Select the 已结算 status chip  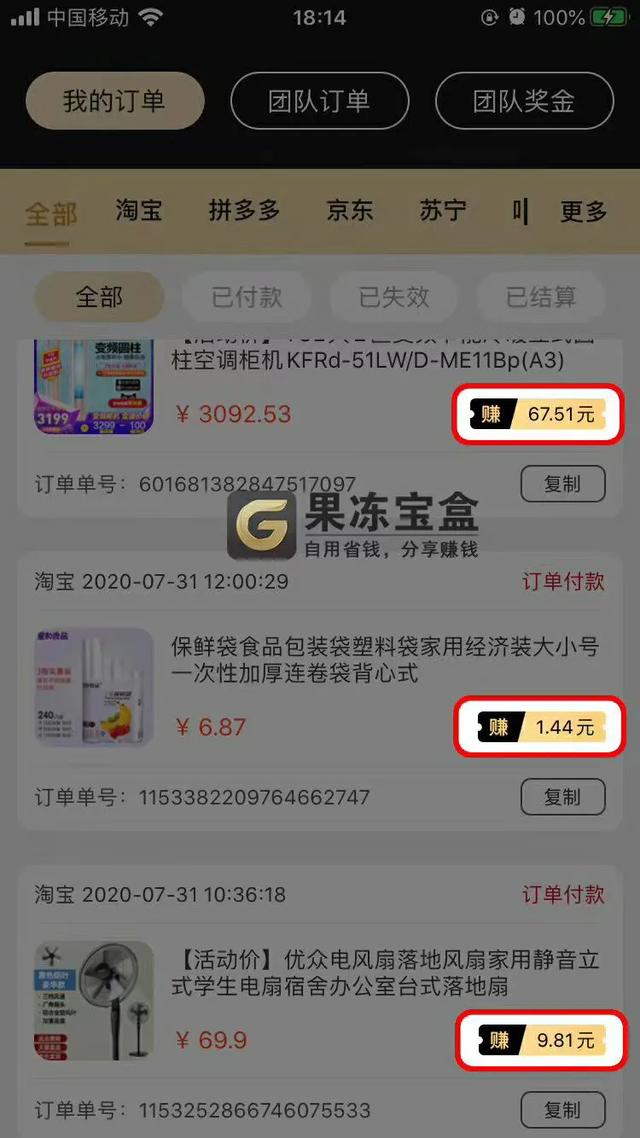tap(541, 297)
